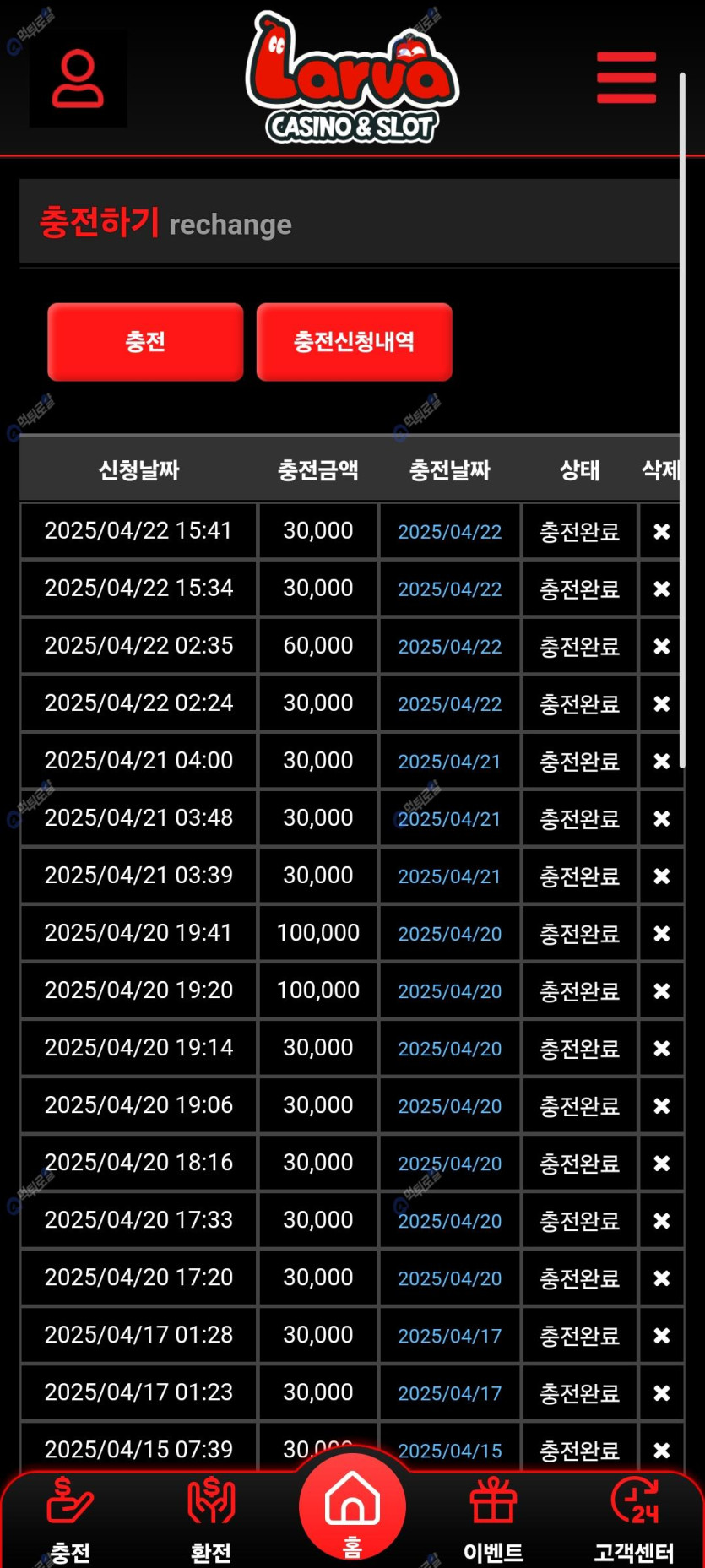Delete the 2025/04/22 02:24 entry
705x1568 pixels.
tap(662, 703)
